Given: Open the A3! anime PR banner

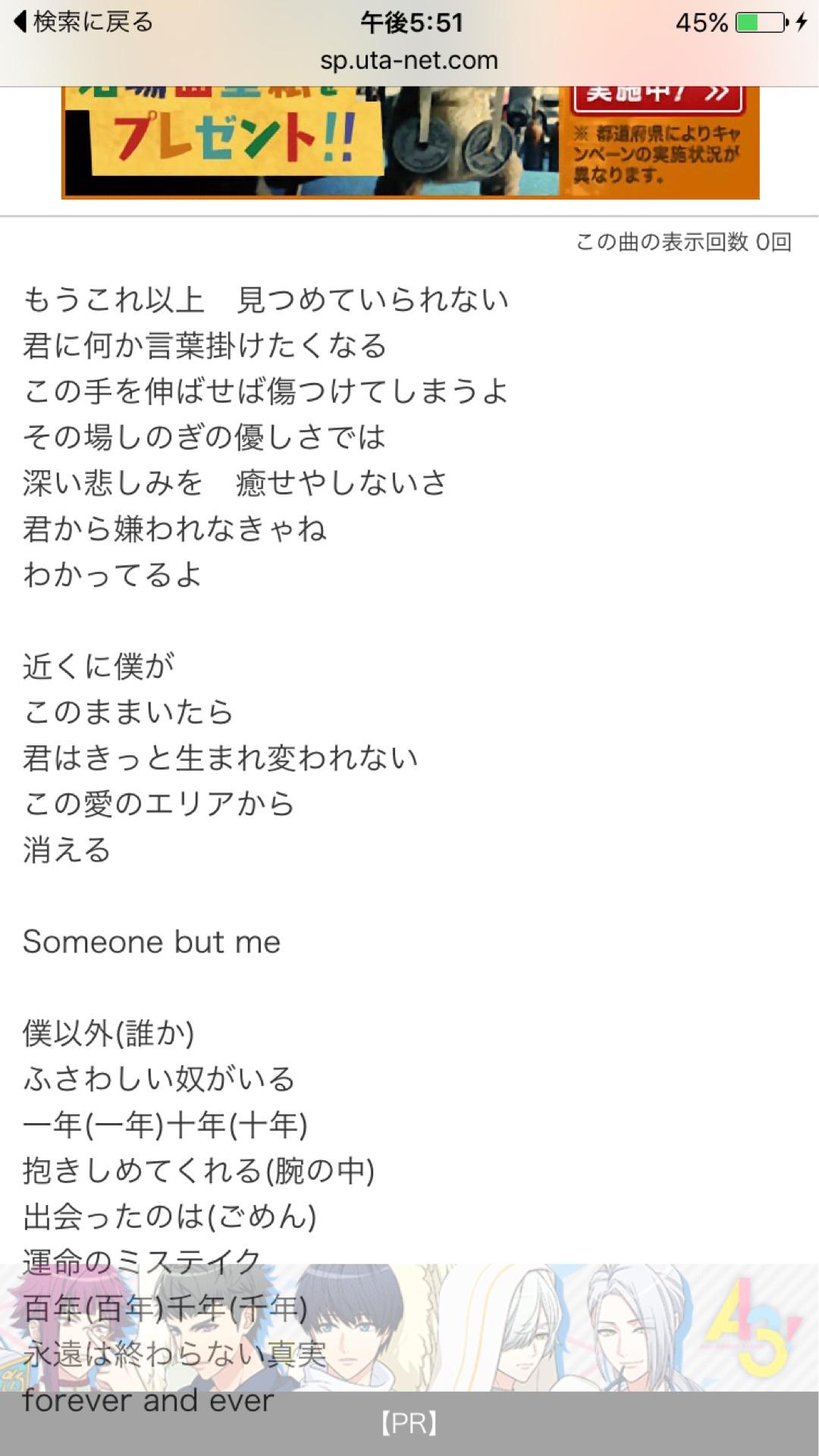Looking at the screenshot, I should [x=409, y=1359].
